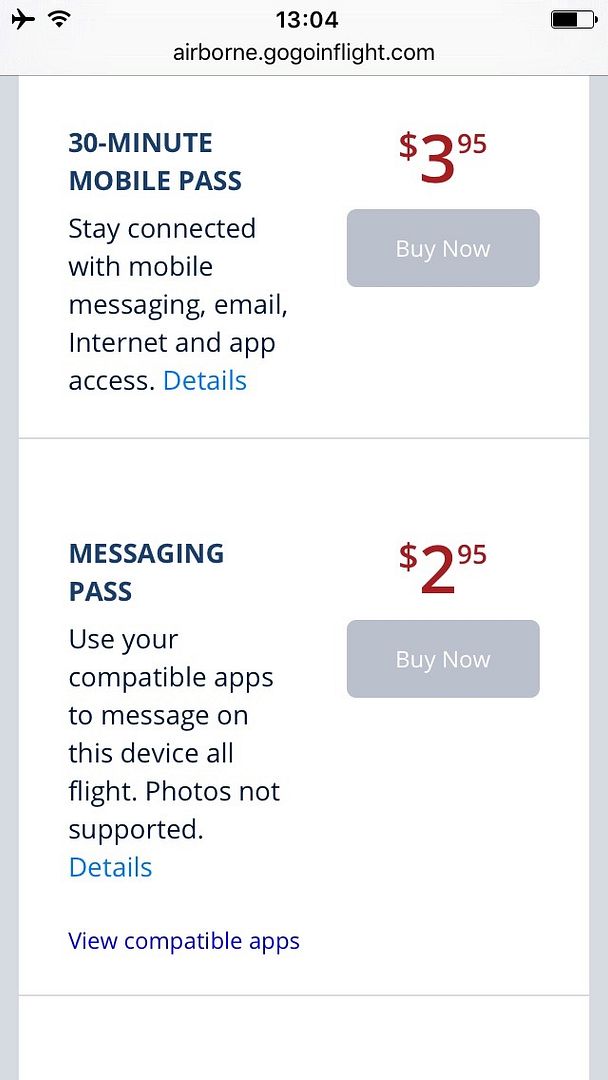View compatible apps link
The width and height of the screenshot is (608, 1080).
tap(184, 941)
